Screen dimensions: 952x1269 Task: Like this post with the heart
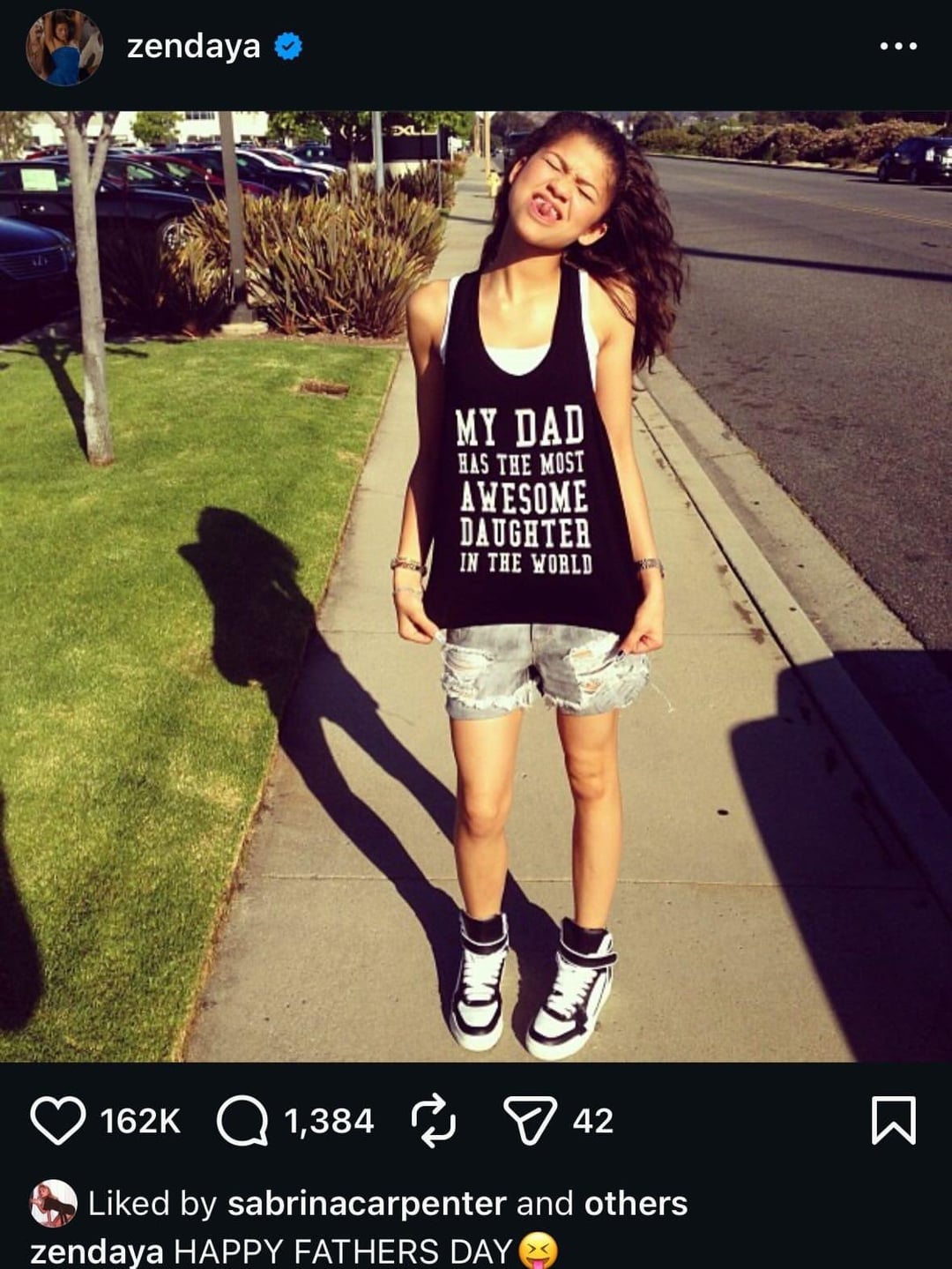[x=58, y=1120]
